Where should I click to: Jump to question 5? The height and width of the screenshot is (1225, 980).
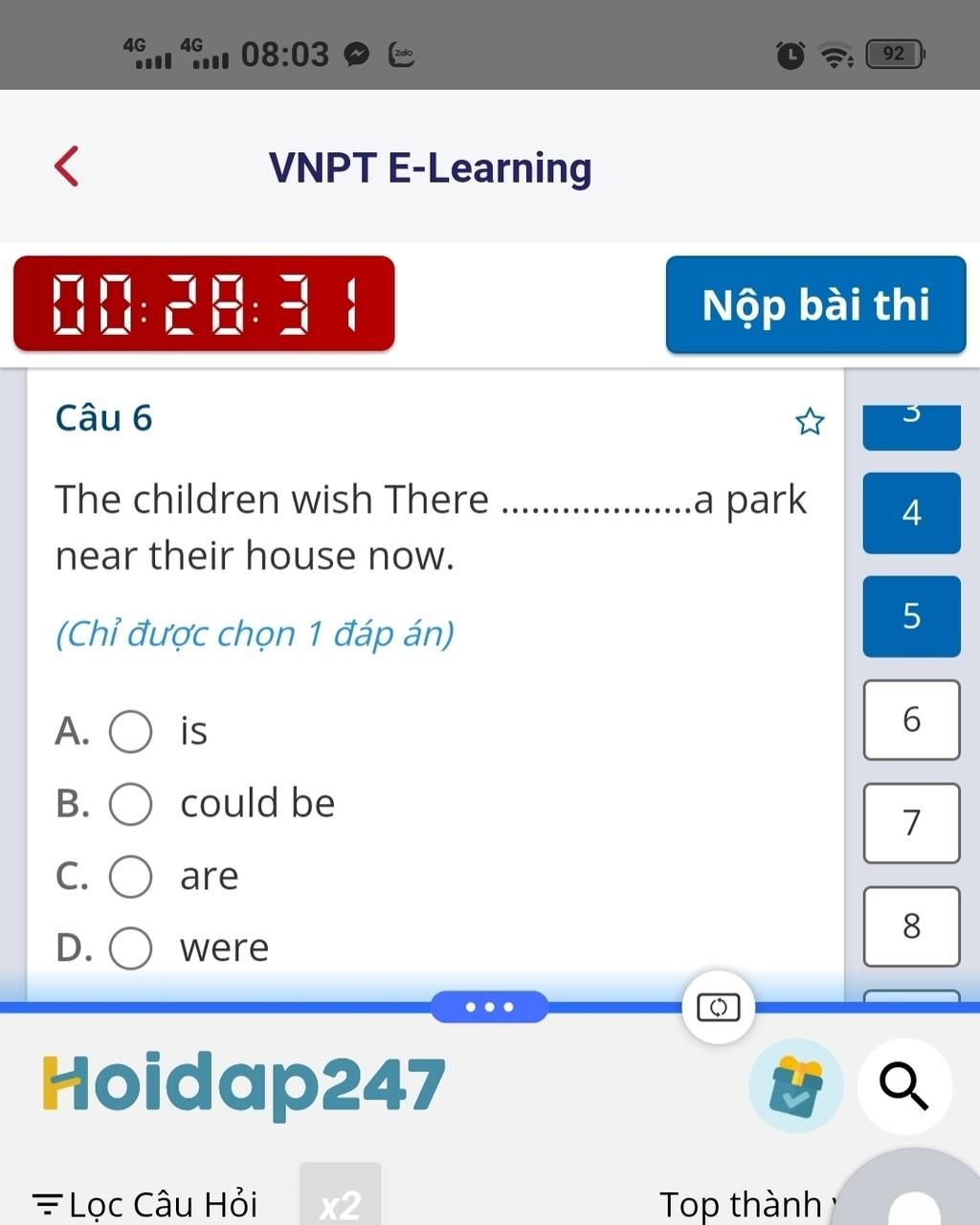pyautogui.click(x=911, y=616)
